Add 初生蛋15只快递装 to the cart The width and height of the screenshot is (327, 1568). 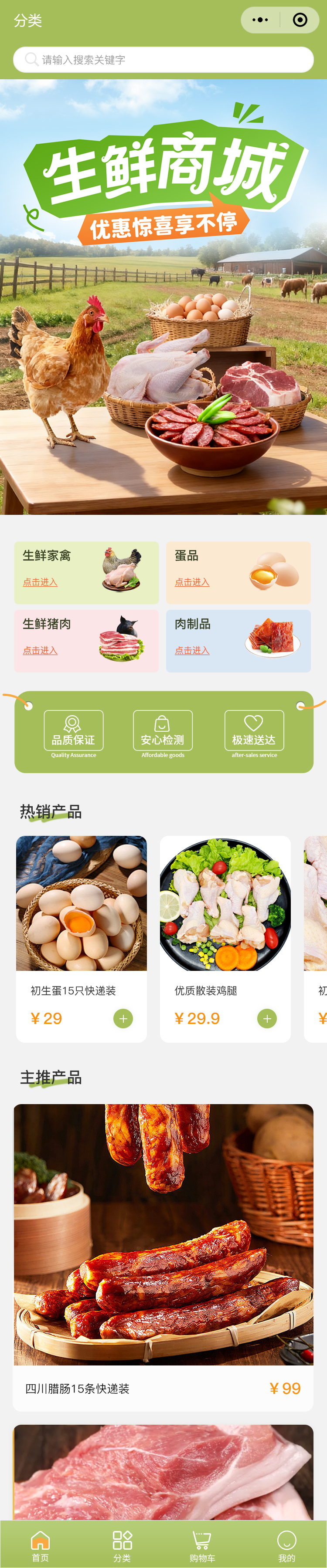pyautogui.click(x=123, y=1018)
